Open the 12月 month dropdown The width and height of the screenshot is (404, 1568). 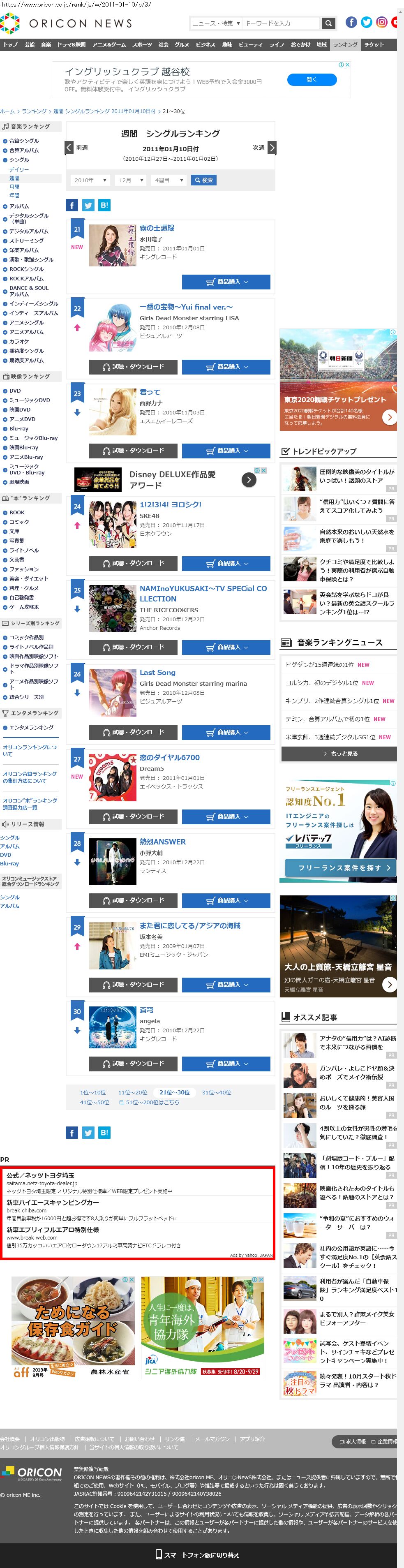tap(131, 180)
